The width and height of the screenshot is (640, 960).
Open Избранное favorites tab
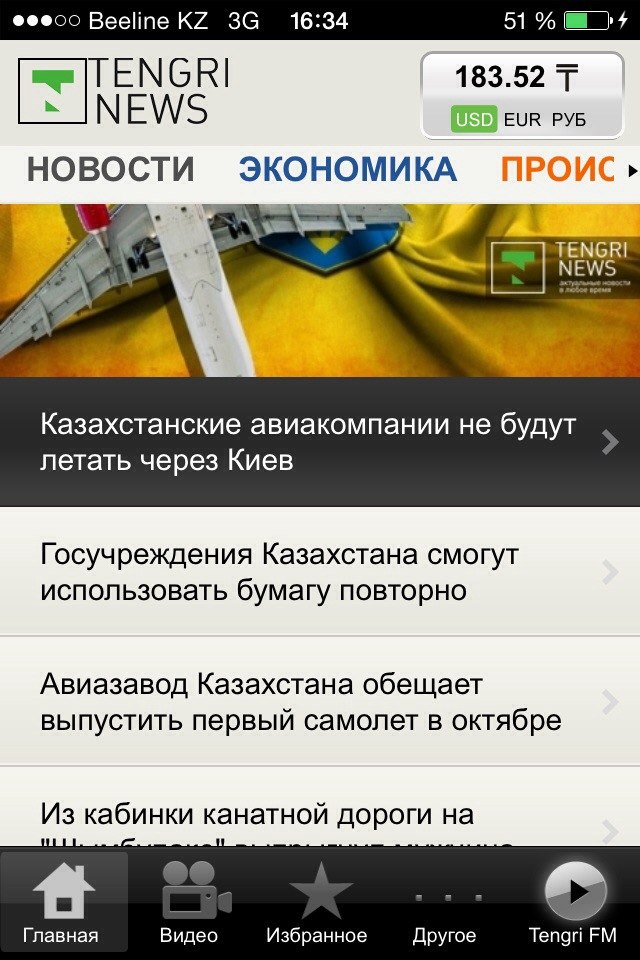click(x=317, y=905)
